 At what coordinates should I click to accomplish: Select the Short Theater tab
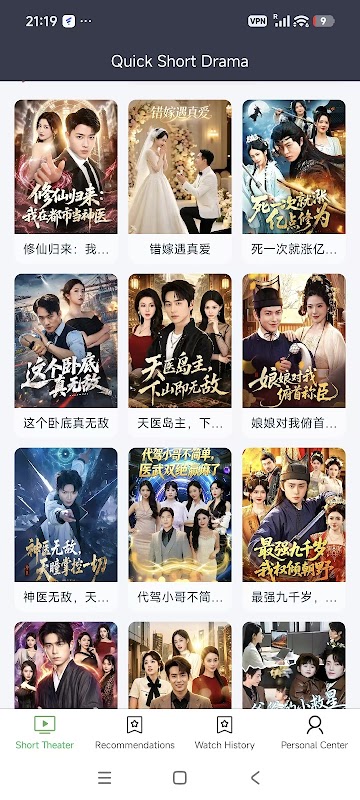tap(45, 733)
